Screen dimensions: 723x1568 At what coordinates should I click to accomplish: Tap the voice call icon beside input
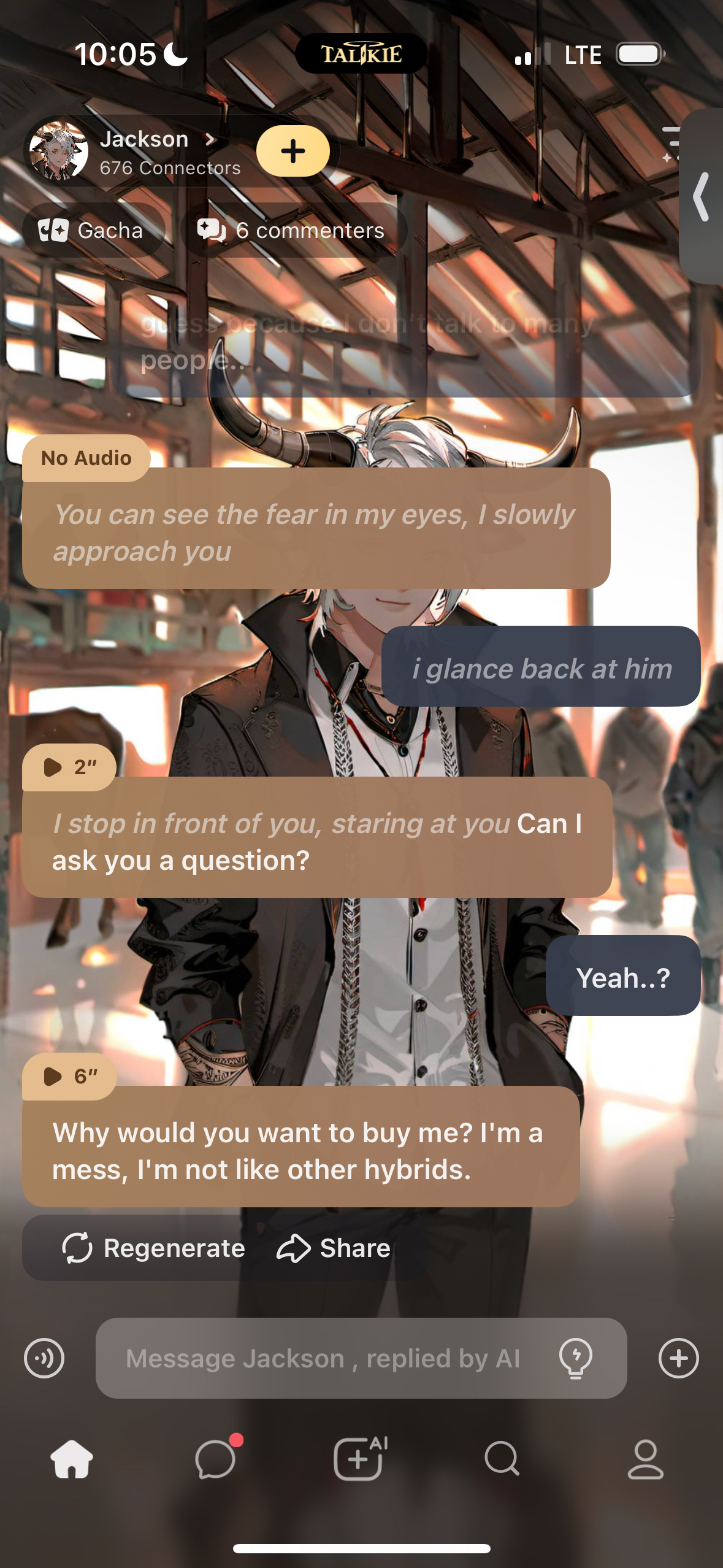(44, 1358)
